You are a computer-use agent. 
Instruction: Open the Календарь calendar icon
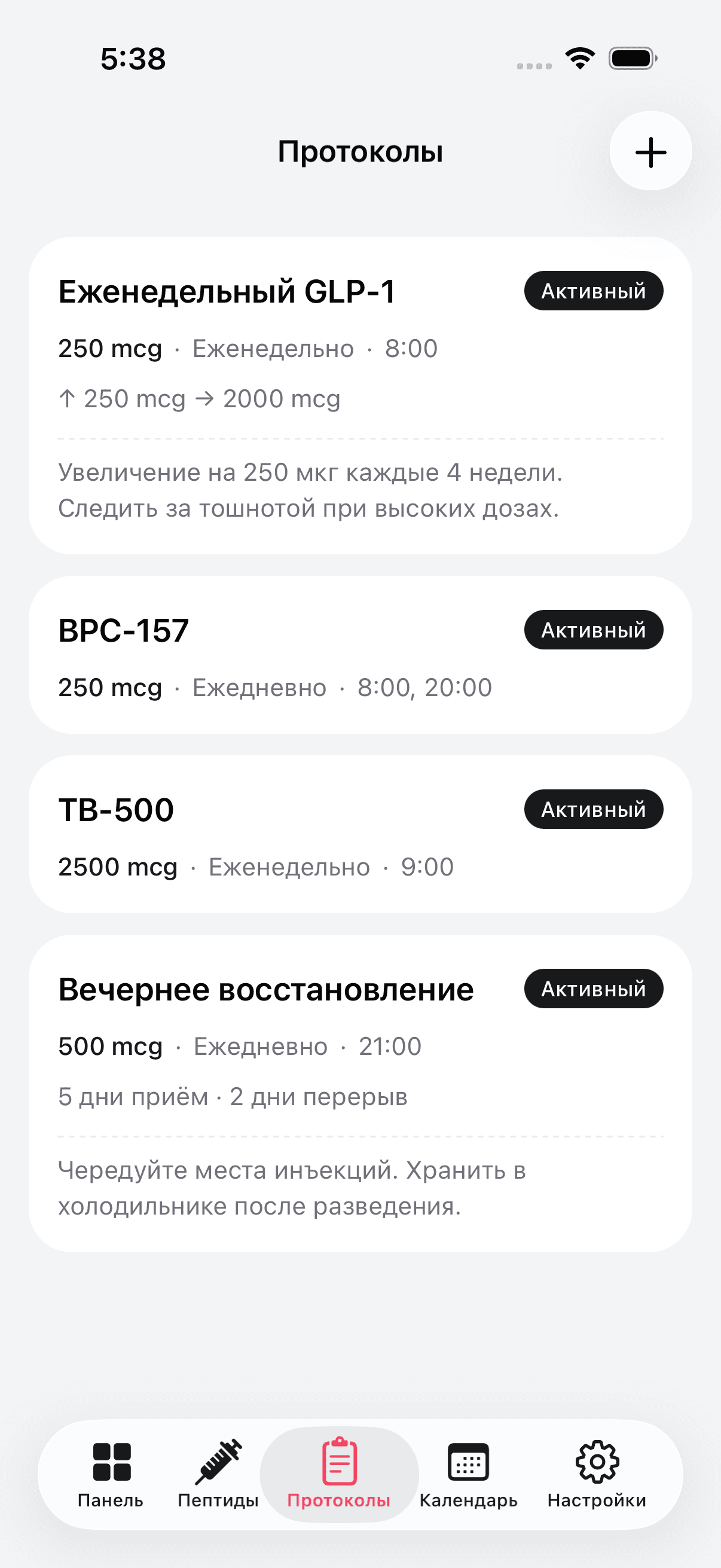[x=469, y=1462]
